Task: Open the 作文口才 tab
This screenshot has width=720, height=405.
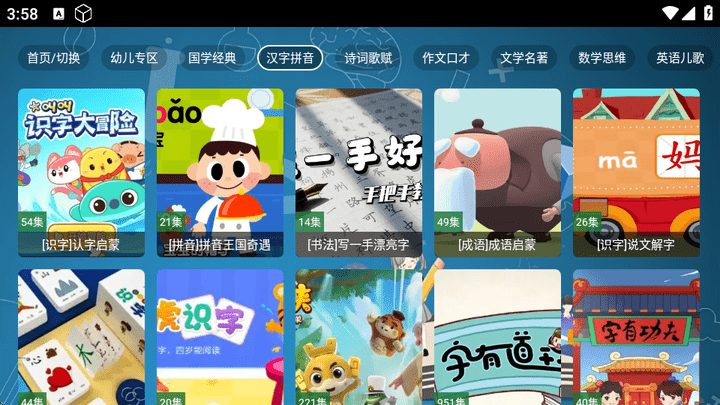Action: pyautogui.click(x=446, y=58)
